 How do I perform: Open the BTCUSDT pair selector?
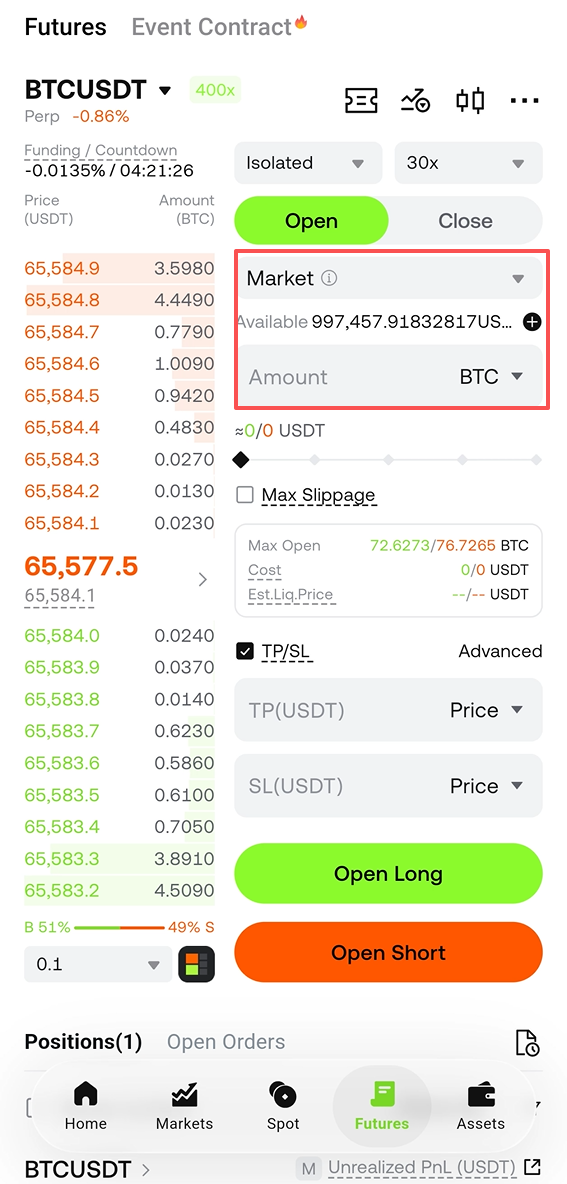pyautogui.click(x=98, y=90)
